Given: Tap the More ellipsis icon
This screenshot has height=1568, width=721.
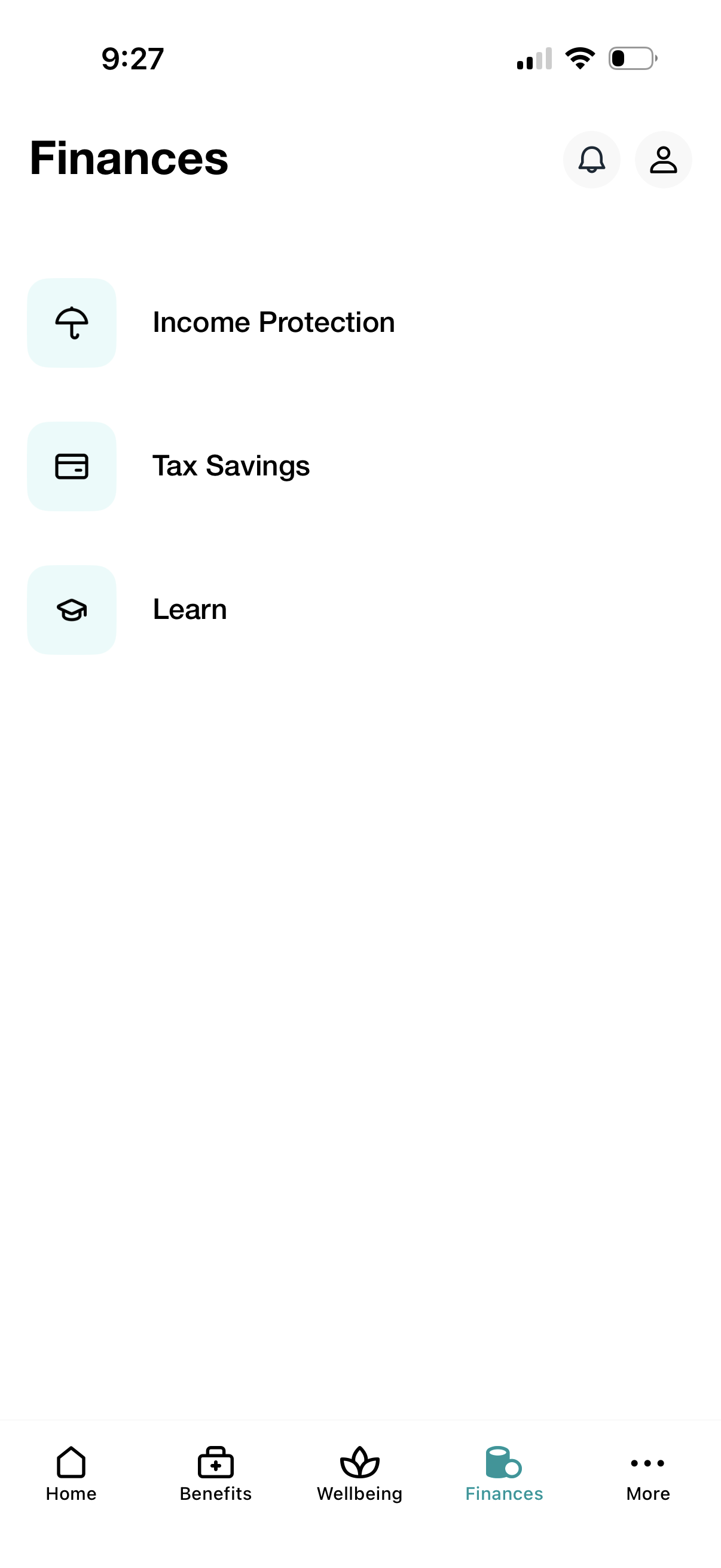Looking at the screenshot, I should pyautogui.click(x=647, y=1464).
